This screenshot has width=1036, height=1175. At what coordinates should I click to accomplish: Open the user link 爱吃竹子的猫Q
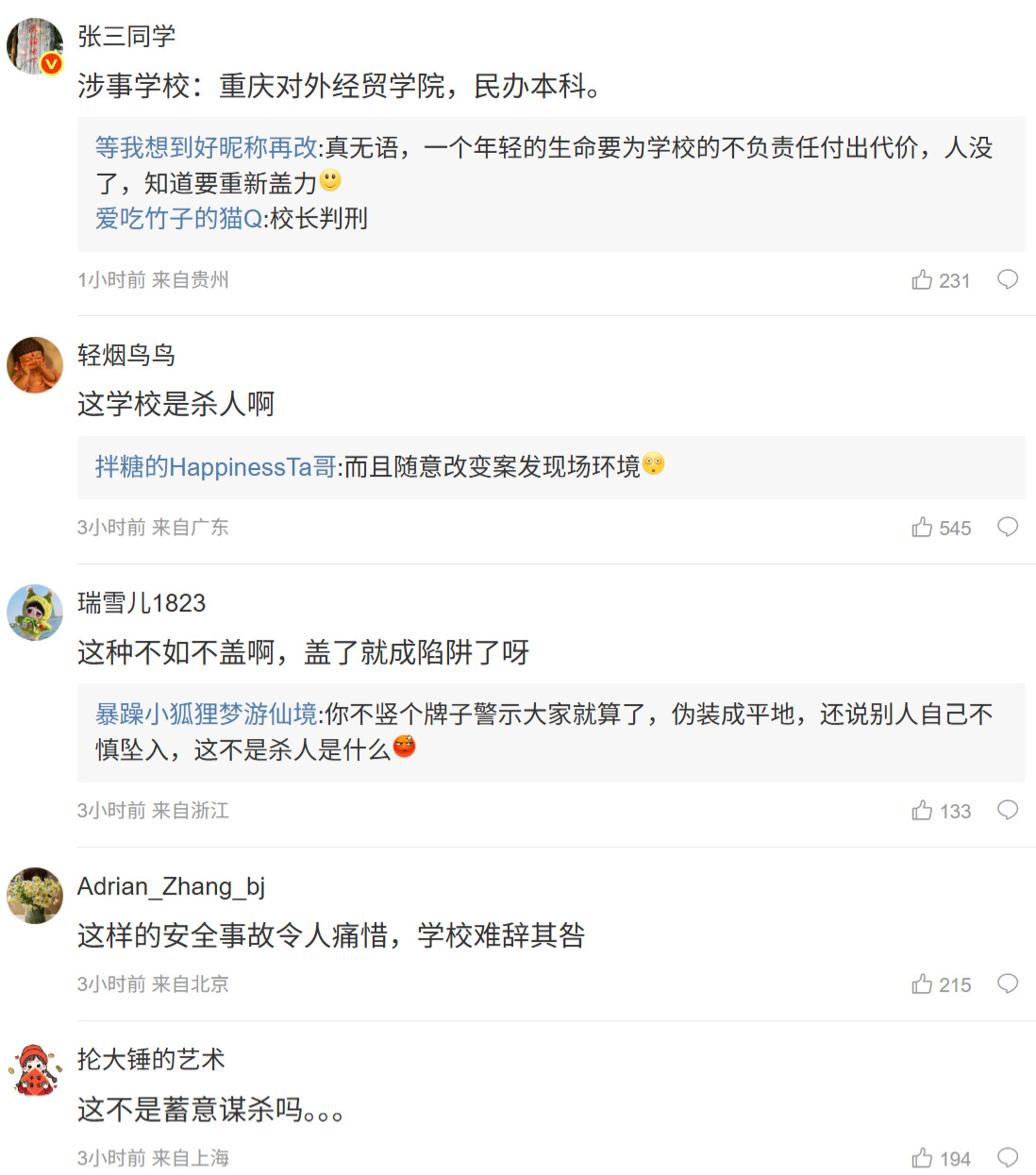pyautogui.click(x=178, y=219)
